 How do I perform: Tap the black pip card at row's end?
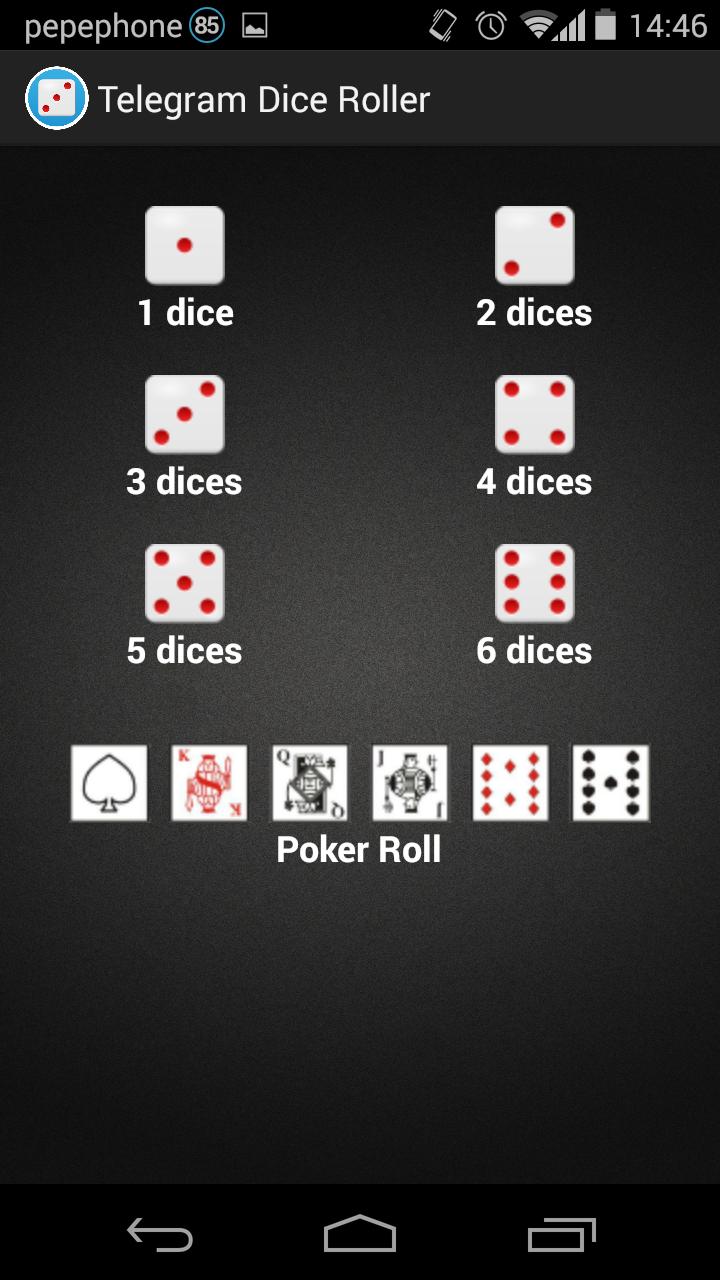coord(610,783)
